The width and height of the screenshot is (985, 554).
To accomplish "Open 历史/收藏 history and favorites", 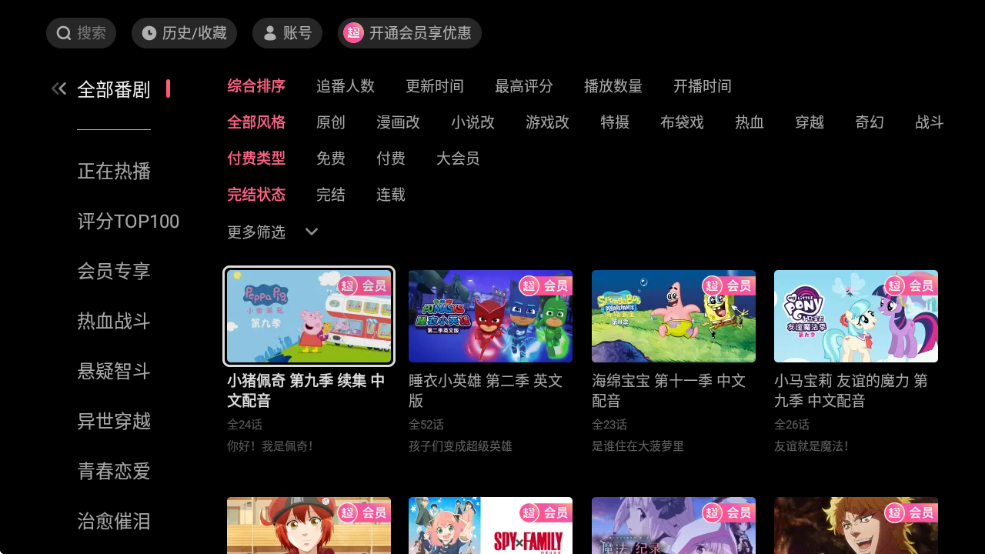I will [184, 33].
